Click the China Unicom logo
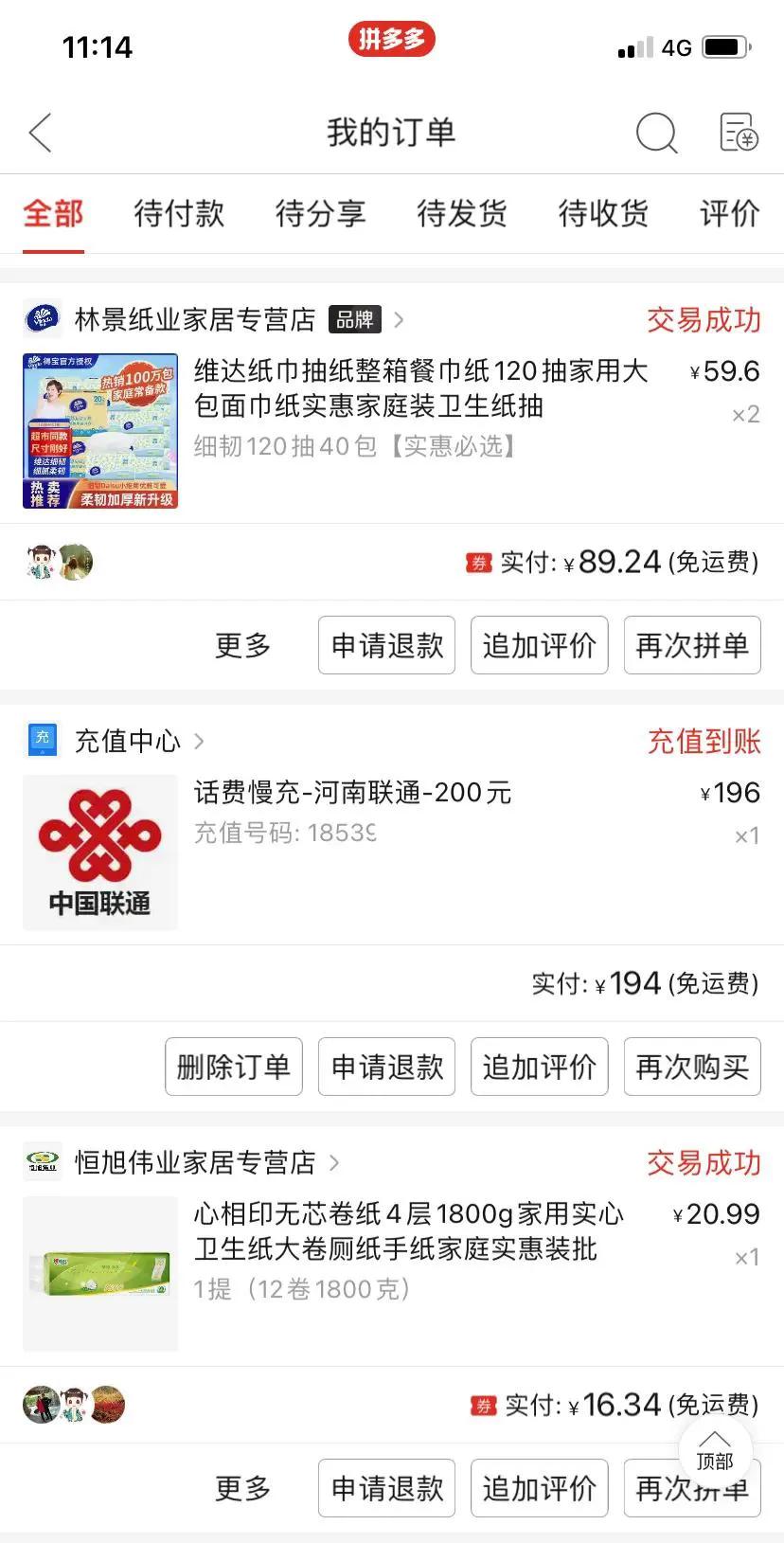 tap(99, 851)
